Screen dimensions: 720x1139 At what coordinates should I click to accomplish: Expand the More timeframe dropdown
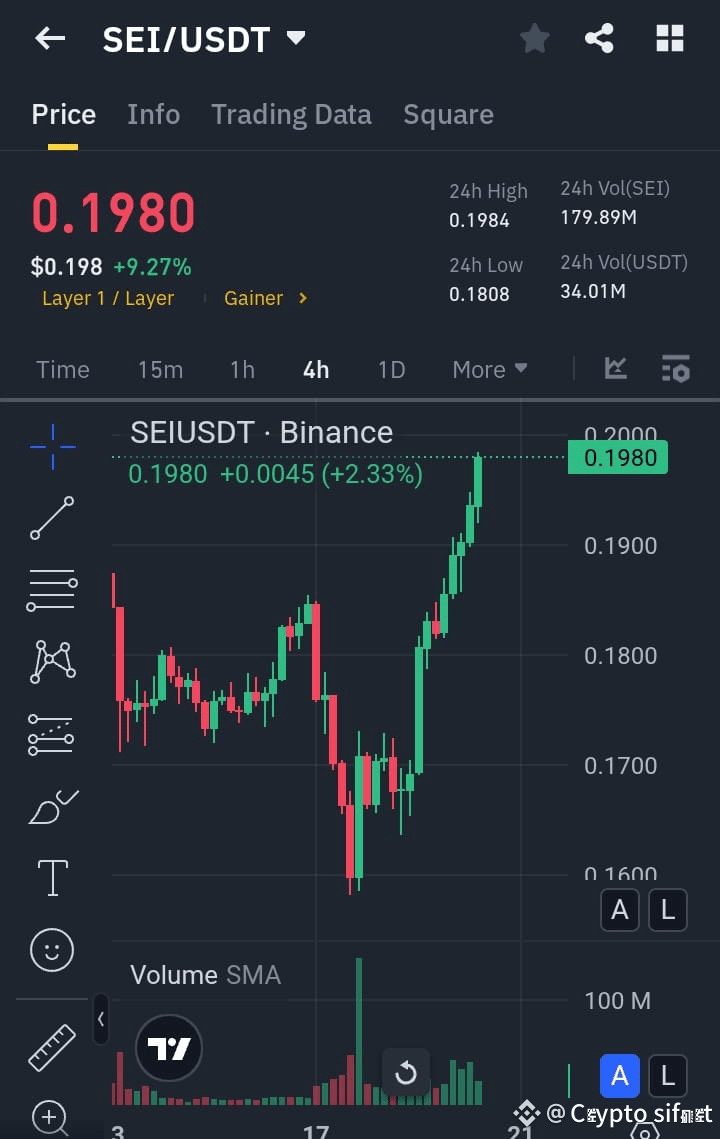pyautogui.click(x=489, y=369)
